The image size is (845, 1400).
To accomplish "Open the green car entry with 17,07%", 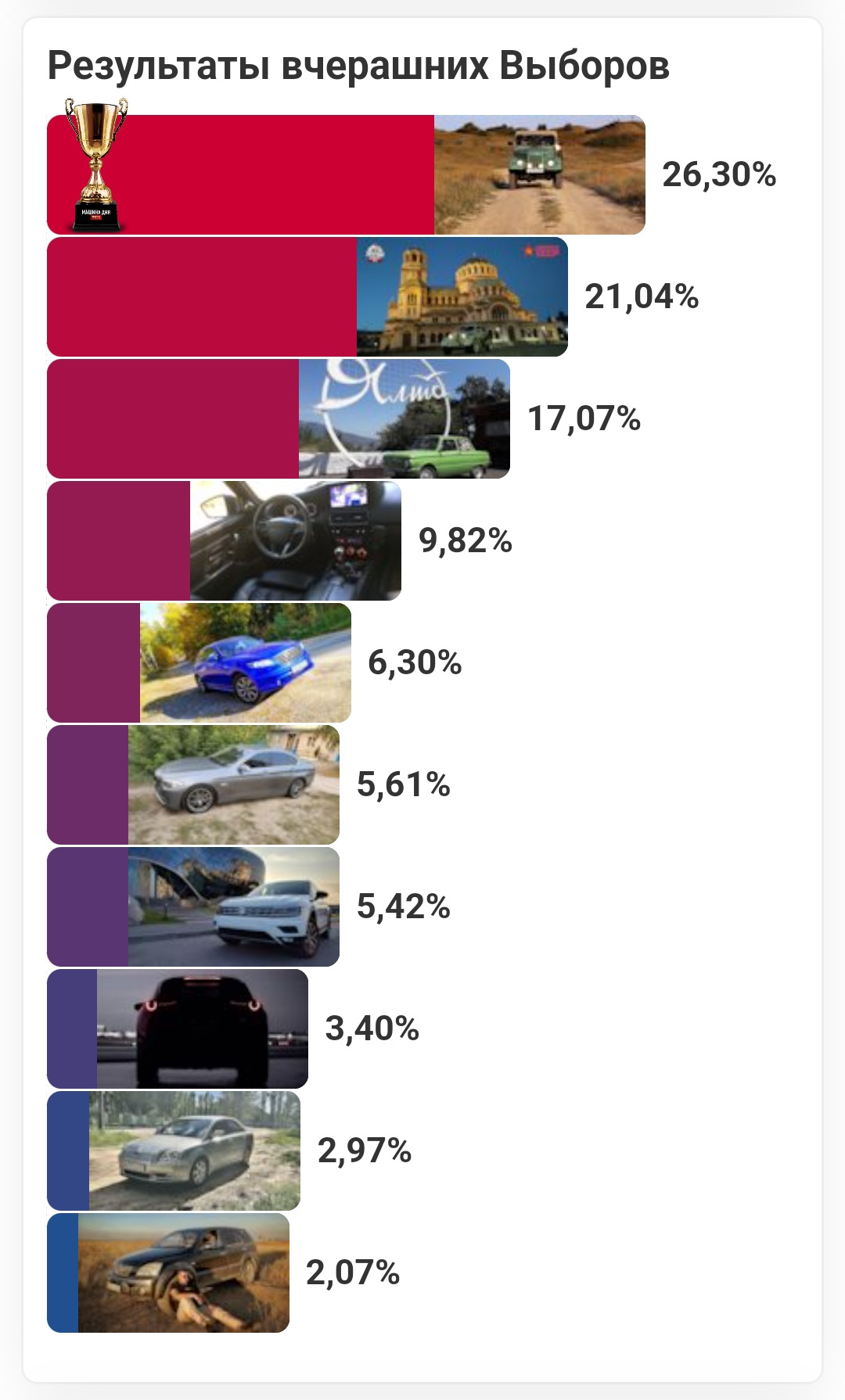I will [x=404, y=419].
